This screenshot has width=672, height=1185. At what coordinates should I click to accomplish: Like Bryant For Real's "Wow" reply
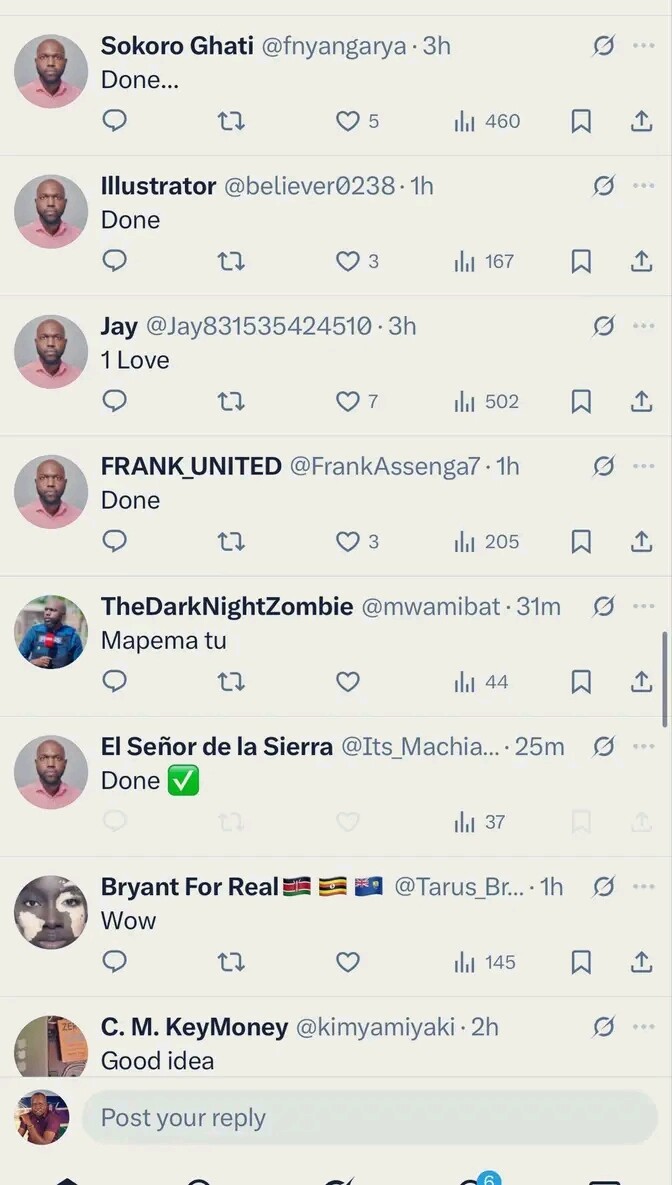[x=348, y=962]
